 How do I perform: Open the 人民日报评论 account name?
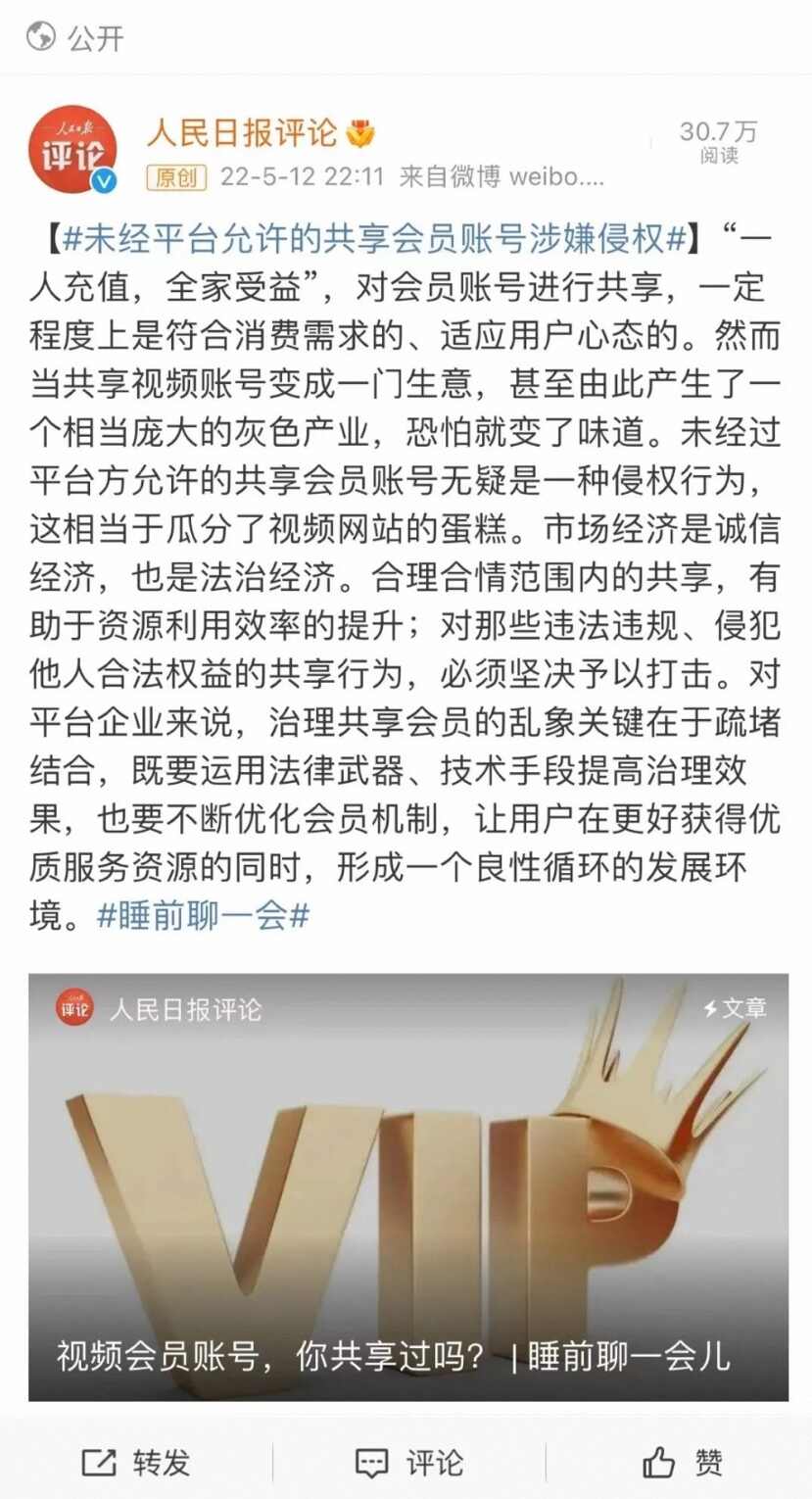(x=242, y=133)
